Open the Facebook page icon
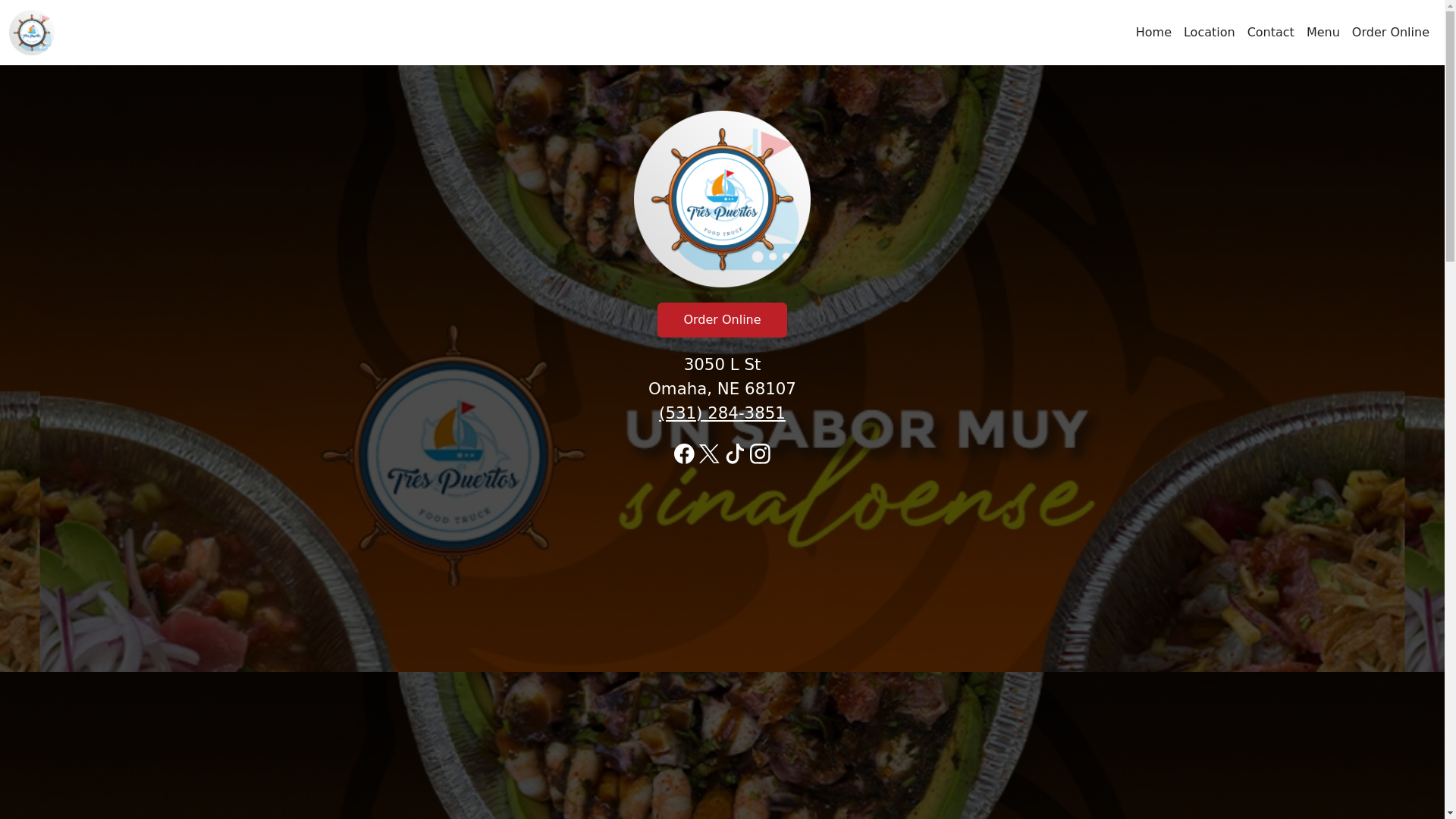The width and height of the screenshot is (1456, 819). pyautogui.click(x=683, y=453)
